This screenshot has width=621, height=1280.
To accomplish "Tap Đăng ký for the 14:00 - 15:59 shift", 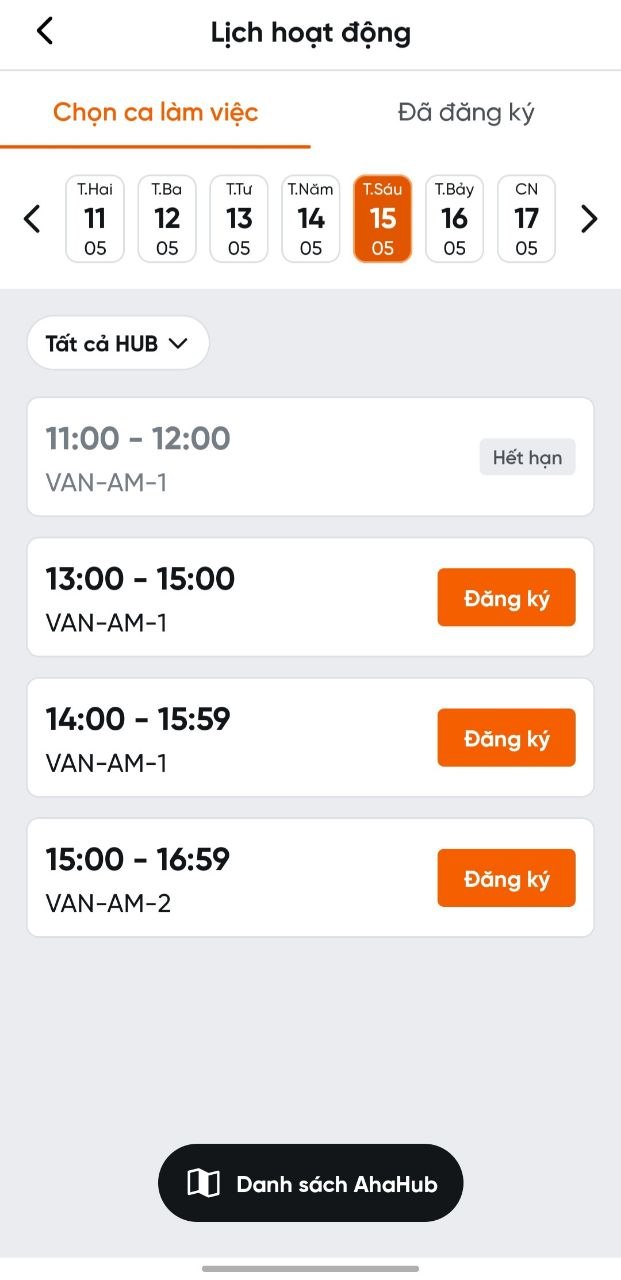I will [x=506, y=737].
